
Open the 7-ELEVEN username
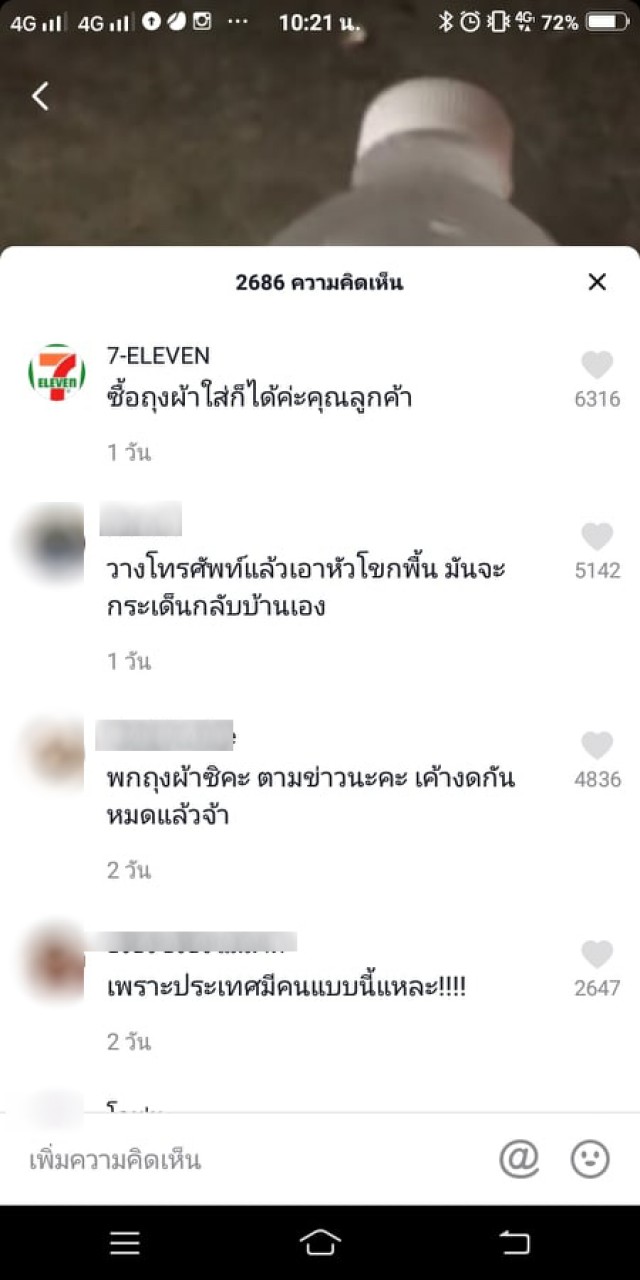pyautogui.click(x=159, y=356)
